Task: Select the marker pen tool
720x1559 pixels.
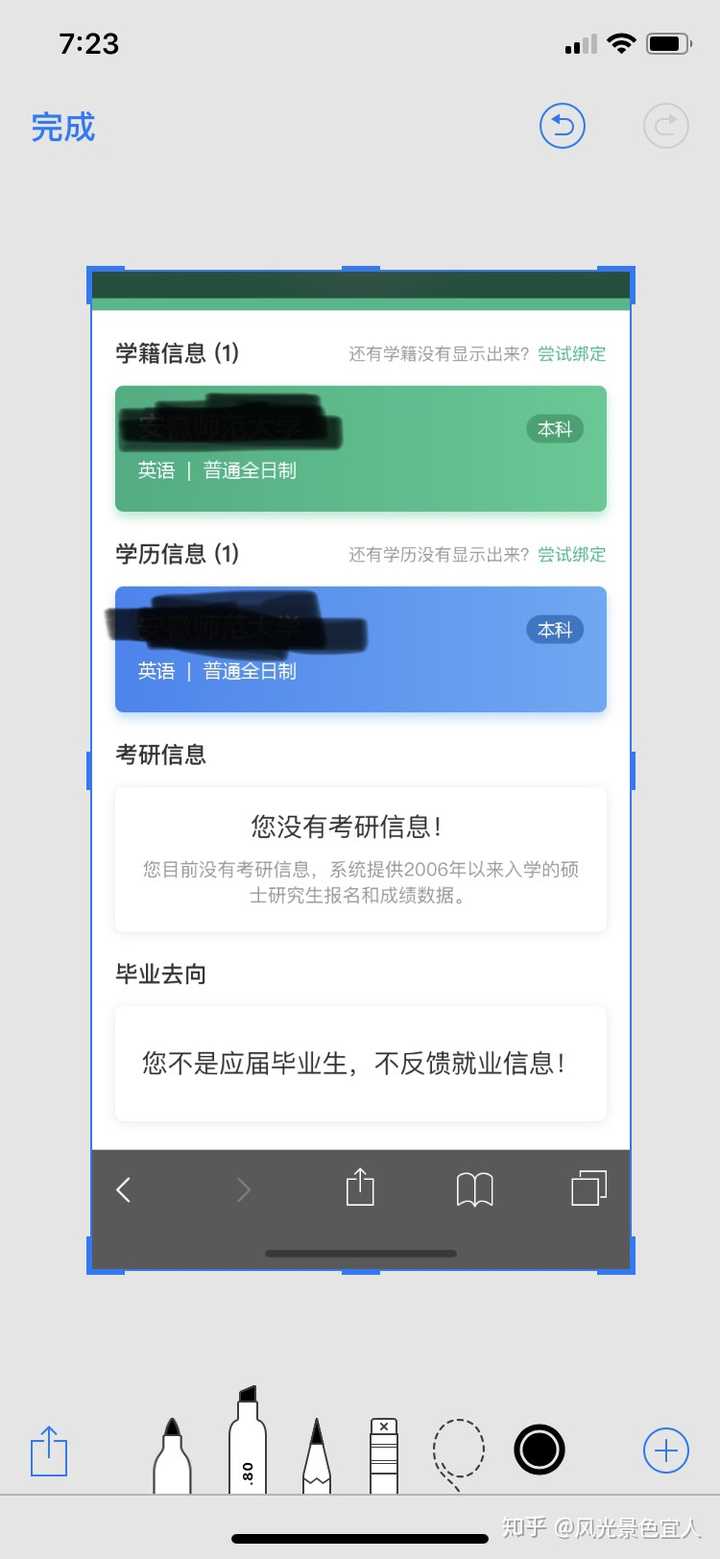Action: (x=172, y=1456)
